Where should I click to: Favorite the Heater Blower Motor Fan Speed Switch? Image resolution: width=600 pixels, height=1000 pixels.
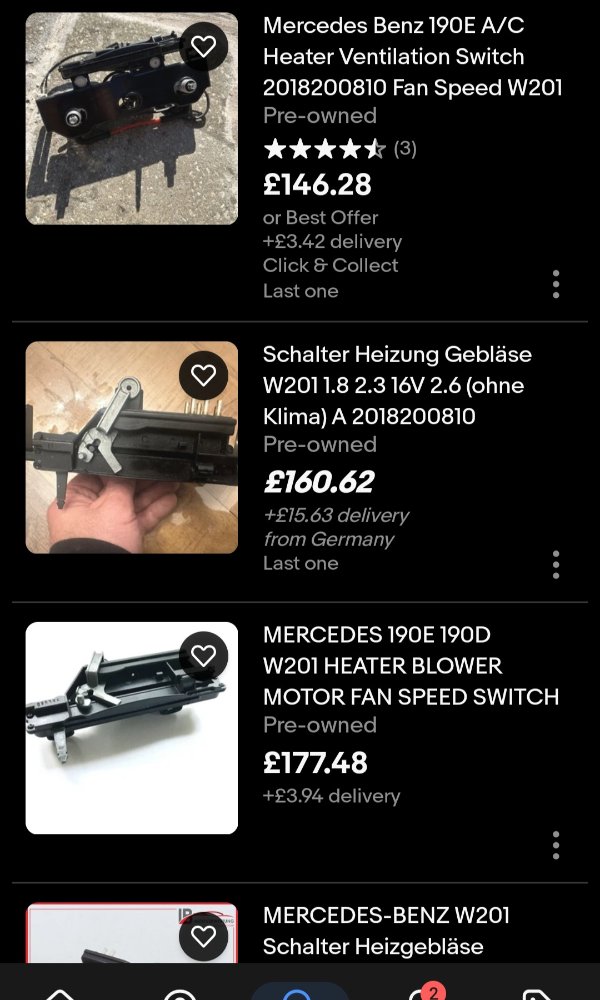click(204, 655)
